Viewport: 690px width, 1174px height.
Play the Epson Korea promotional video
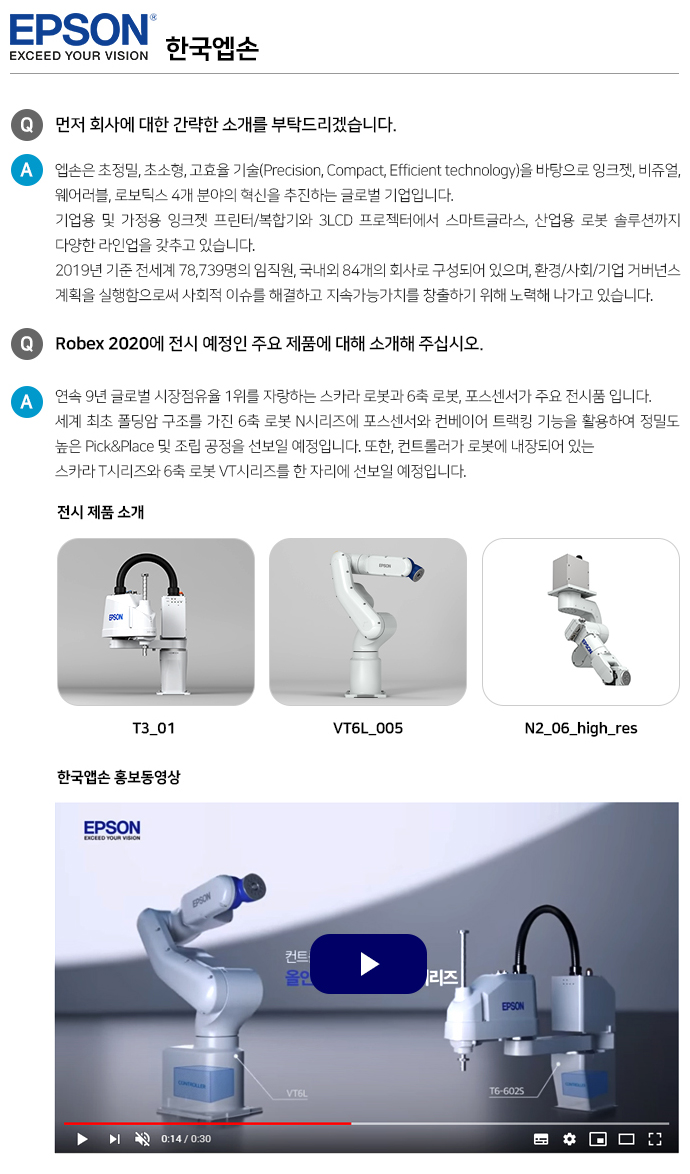[x=368, y=964]
